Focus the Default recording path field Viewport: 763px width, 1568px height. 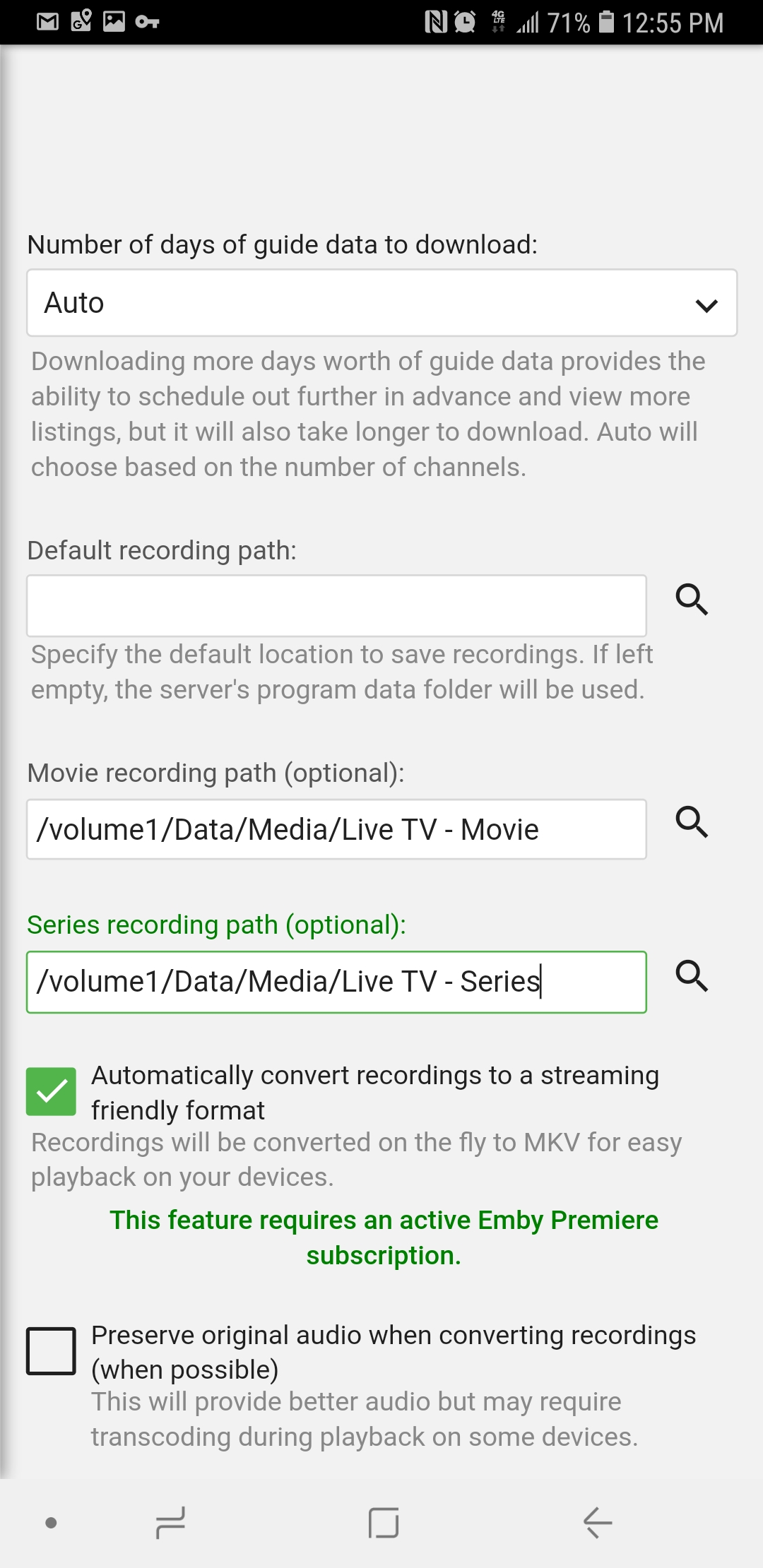[x=336, y=606]
